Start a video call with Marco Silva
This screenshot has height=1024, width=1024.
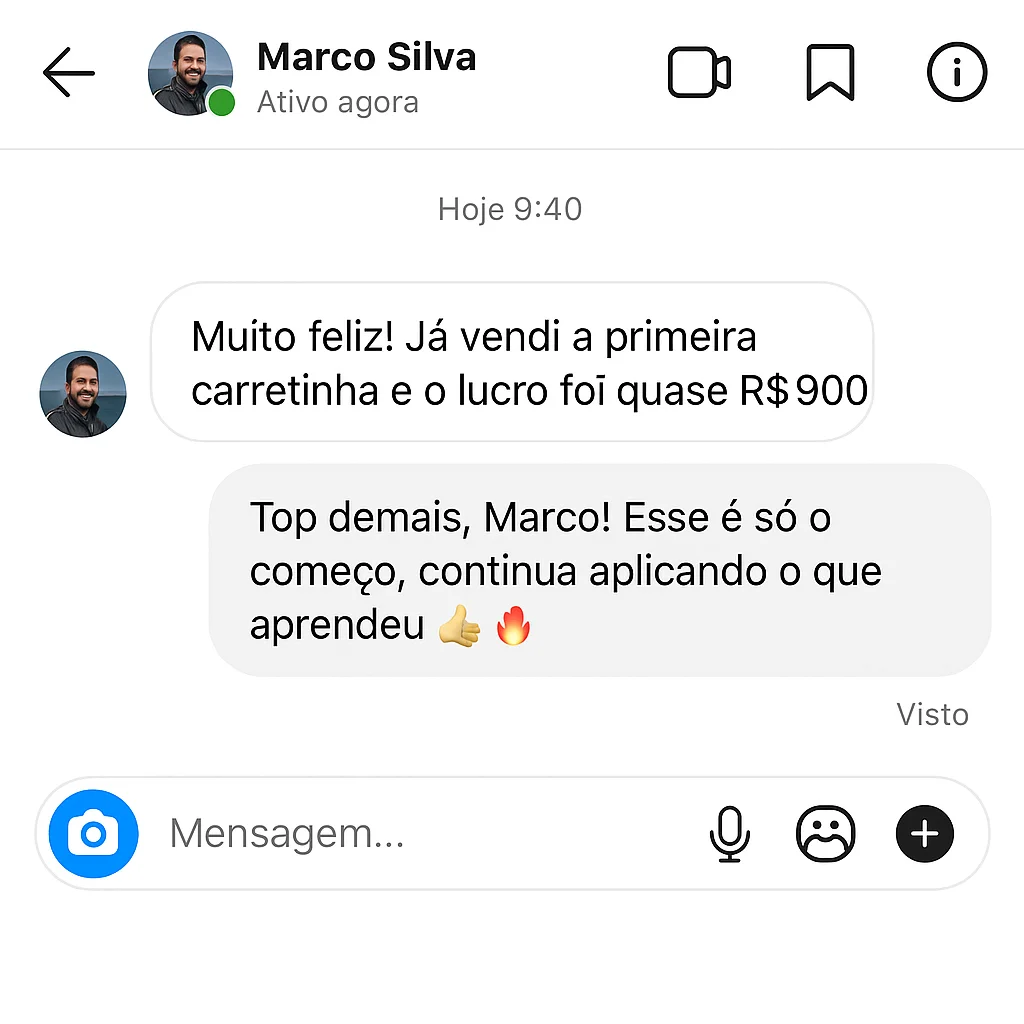coord(699,73)
